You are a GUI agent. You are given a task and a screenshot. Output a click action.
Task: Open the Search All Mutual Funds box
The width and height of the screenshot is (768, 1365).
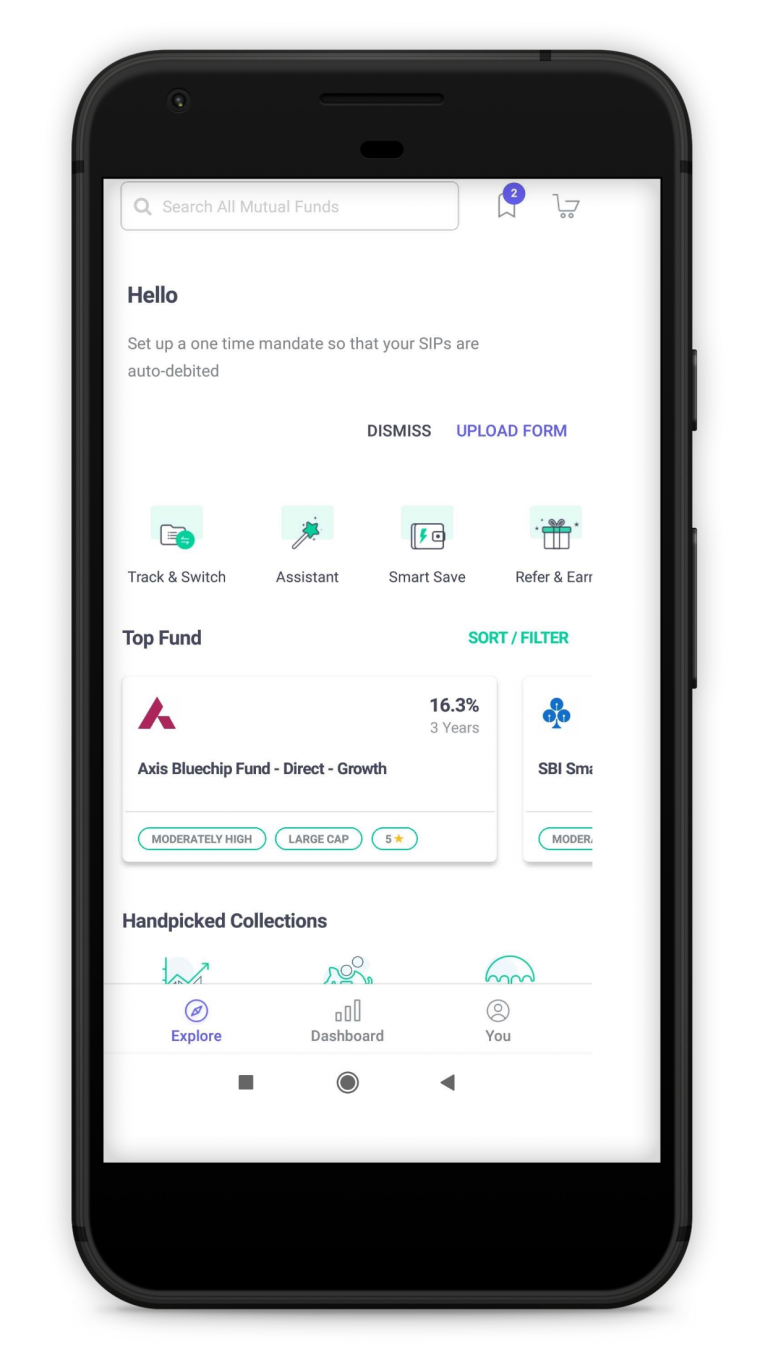(289, 206)
